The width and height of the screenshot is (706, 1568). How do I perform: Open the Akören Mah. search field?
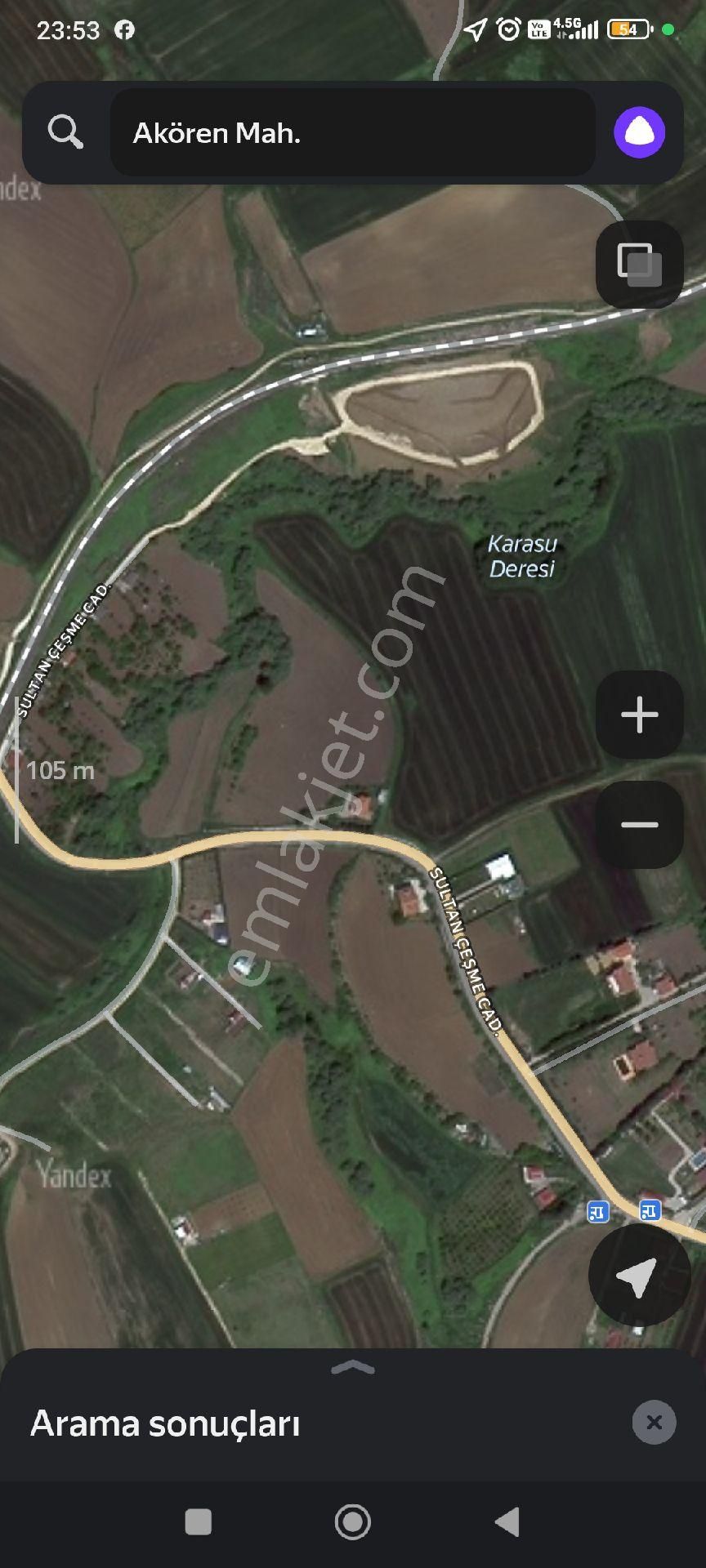pyautogui.click(x=351, y=132)
